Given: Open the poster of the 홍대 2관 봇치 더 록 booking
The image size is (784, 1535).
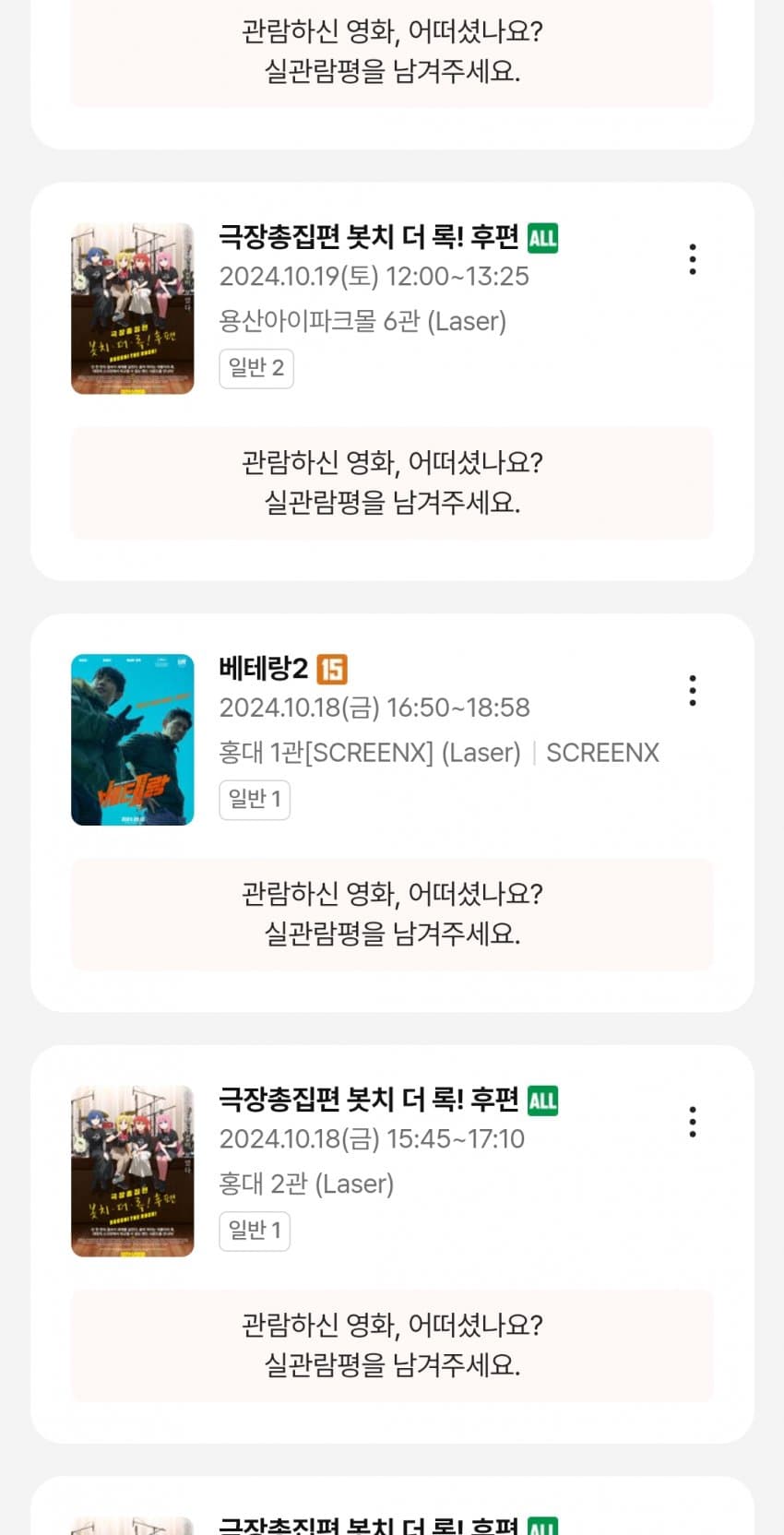Looking at the screenshot, I should pos(133,1171).
